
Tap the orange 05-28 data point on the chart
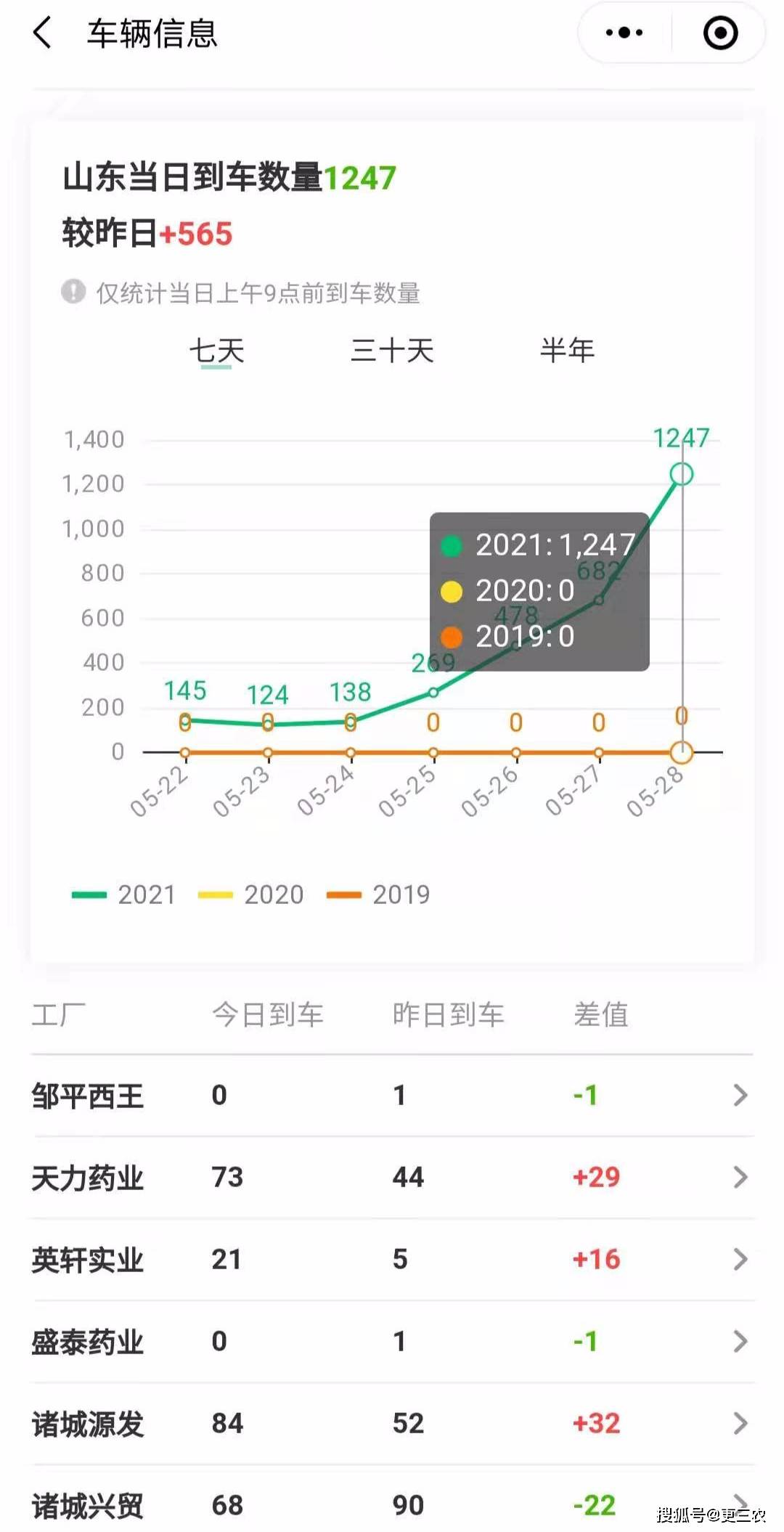680,752
